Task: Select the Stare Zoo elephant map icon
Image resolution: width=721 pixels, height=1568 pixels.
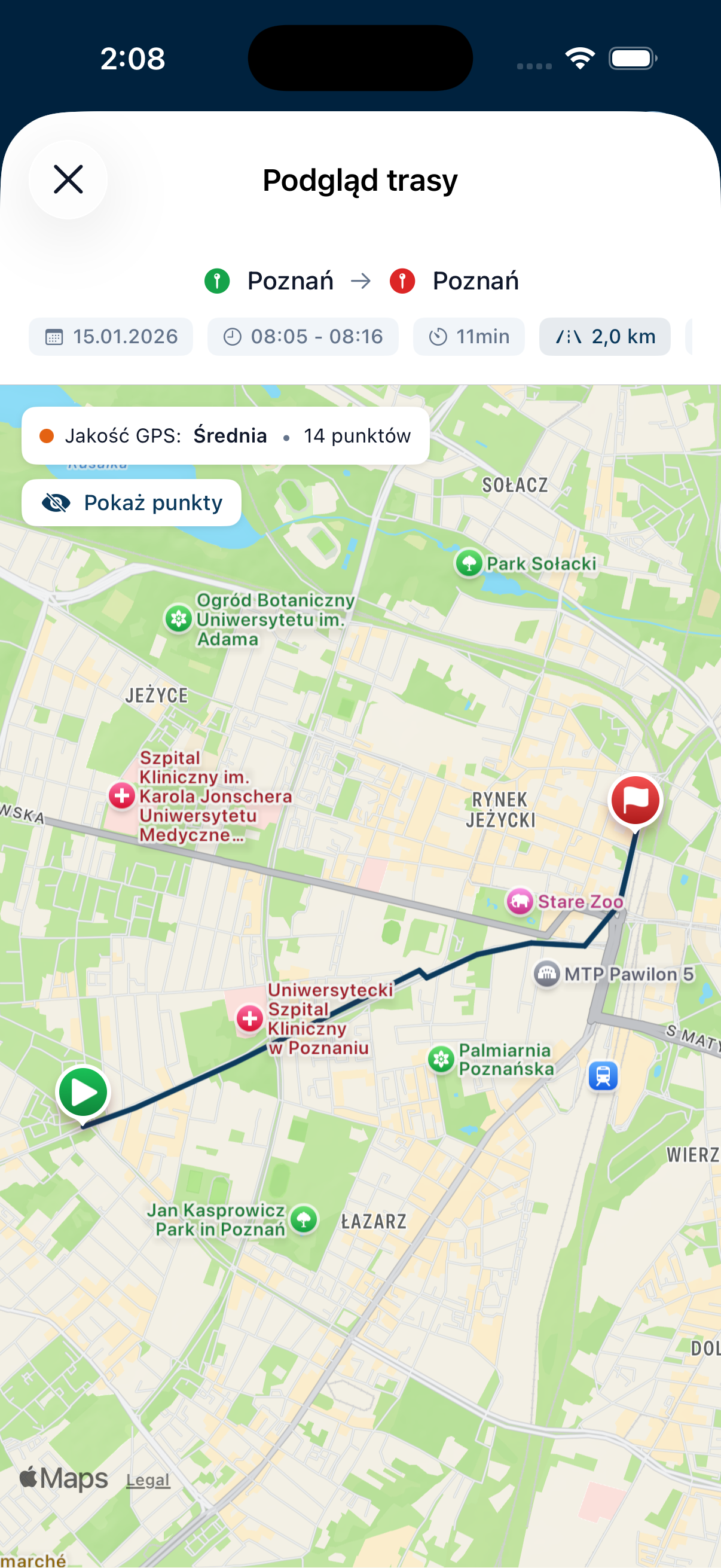Action: [x=520, y=902]
